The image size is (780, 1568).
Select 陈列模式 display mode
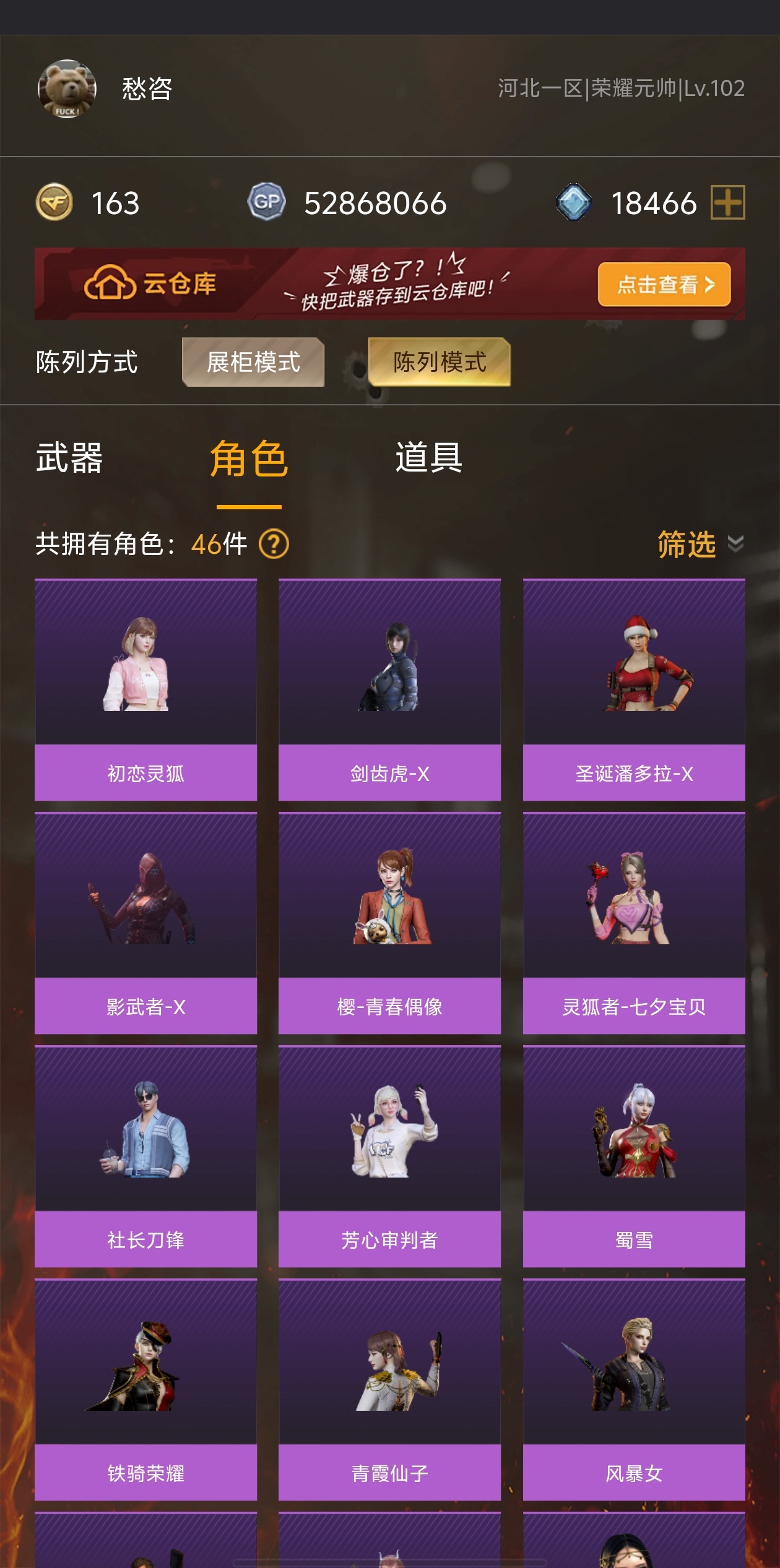[440, 362]
